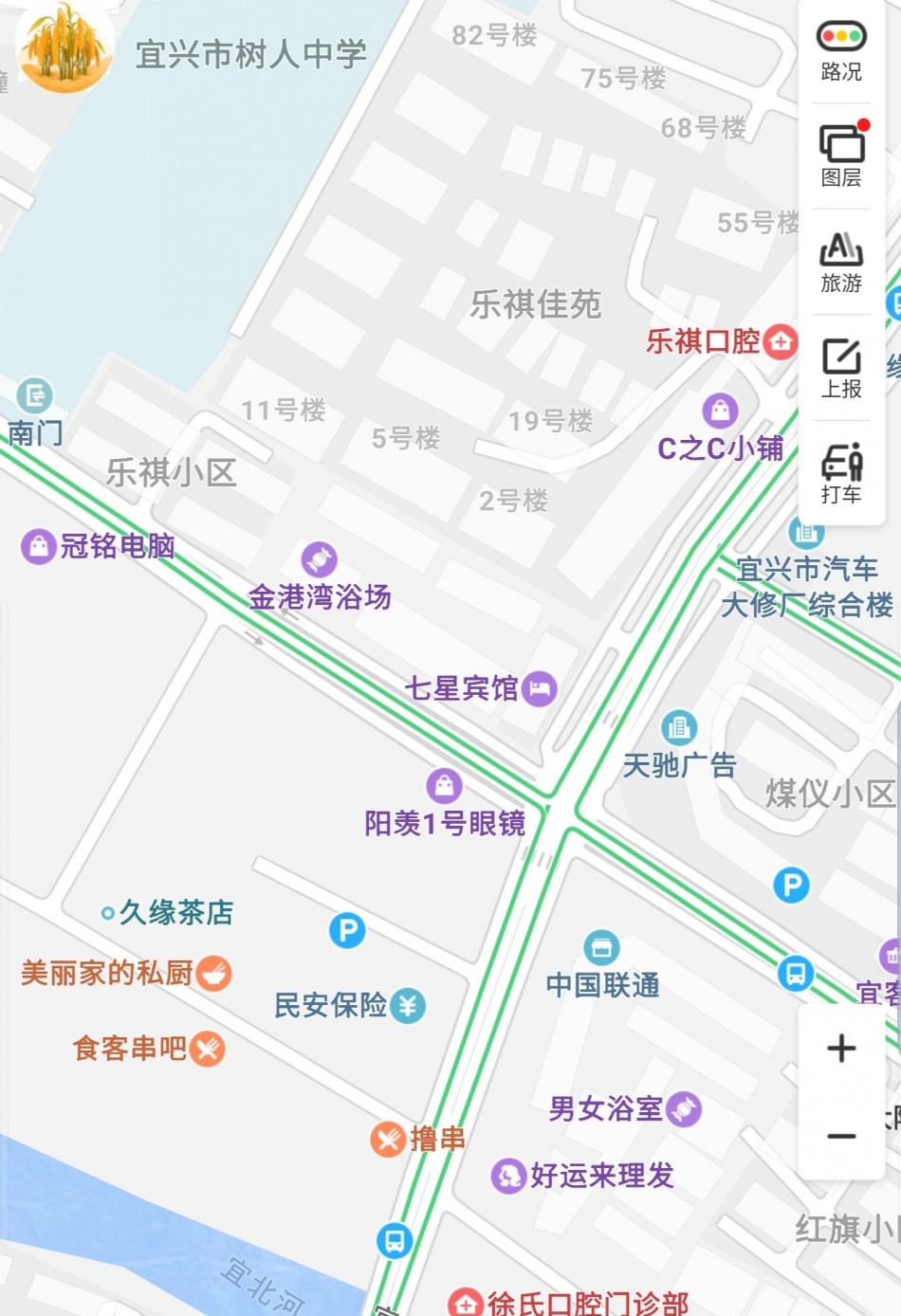The image size is (901, 1316).
Task: Select the 民安保险 insurance marker
Action: [x=409, y=1006]
